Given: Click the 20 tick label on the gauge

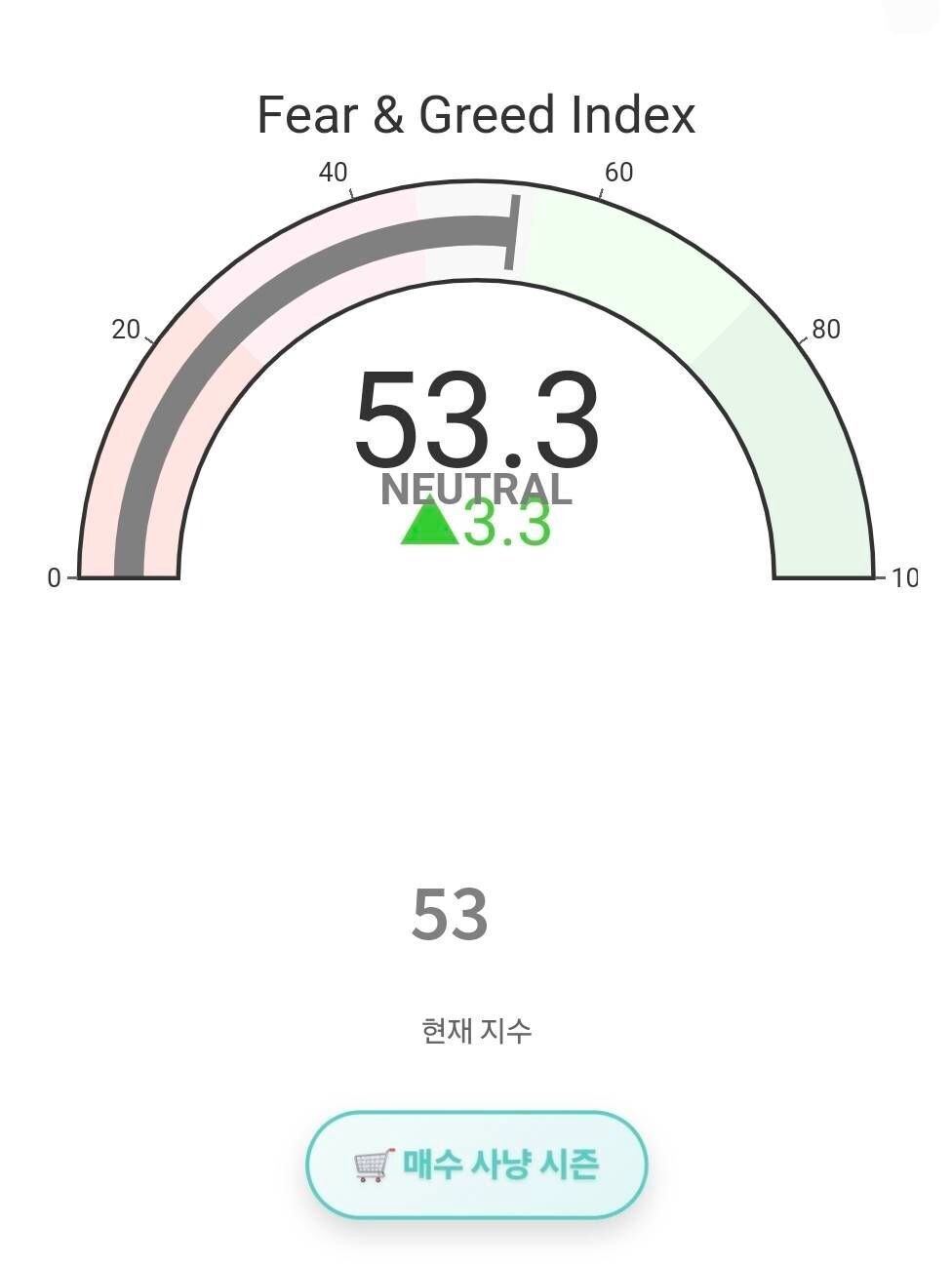Looking at the screenshot, I should [127, 331].
